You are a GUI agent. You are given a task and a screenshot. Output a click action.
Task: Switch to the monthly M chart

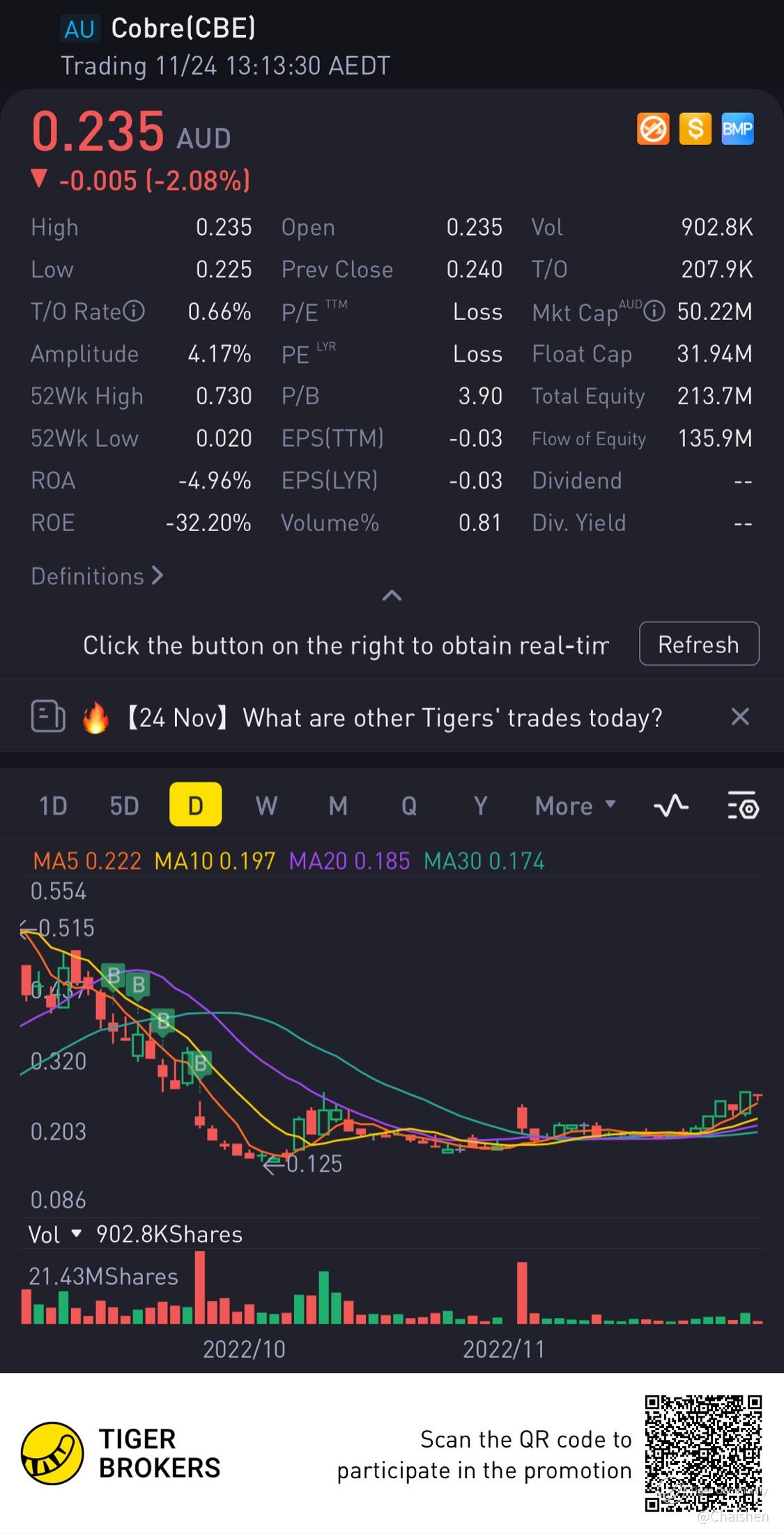coord(338,806)
